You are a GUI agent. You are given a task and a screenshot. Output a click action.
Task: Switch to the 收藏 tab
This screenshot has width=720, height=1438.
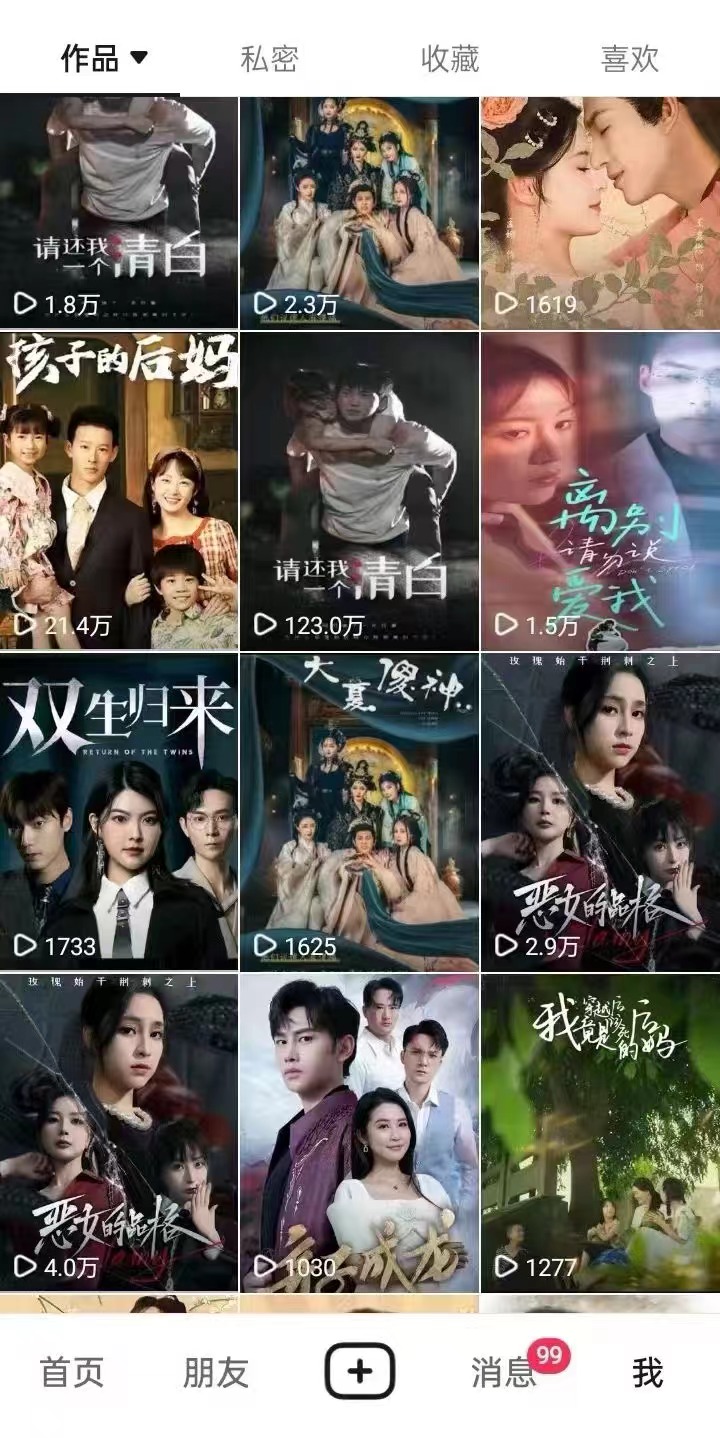450,58
